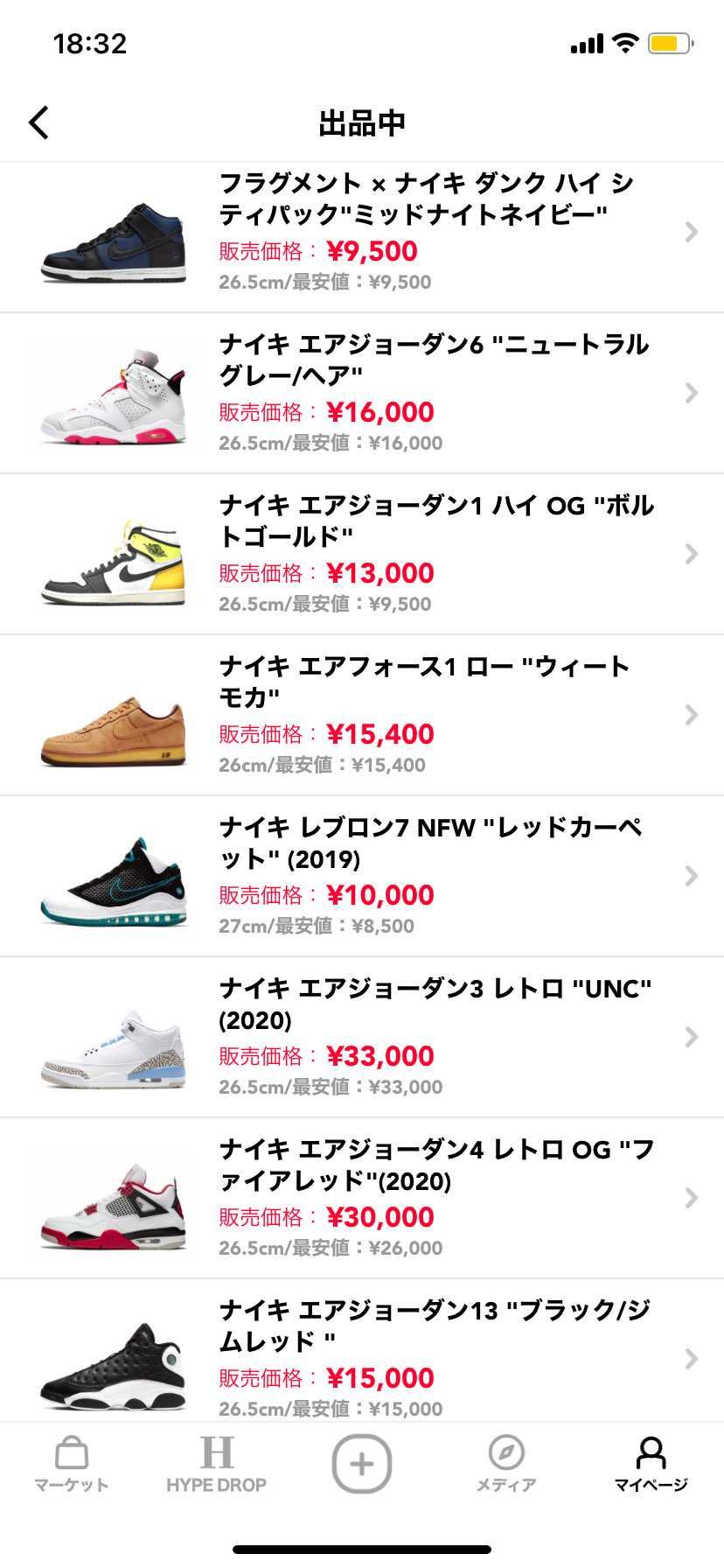The image size is (724, 1568).
Task: Open the HYPE DROP tab
Action: point(216,1464)
